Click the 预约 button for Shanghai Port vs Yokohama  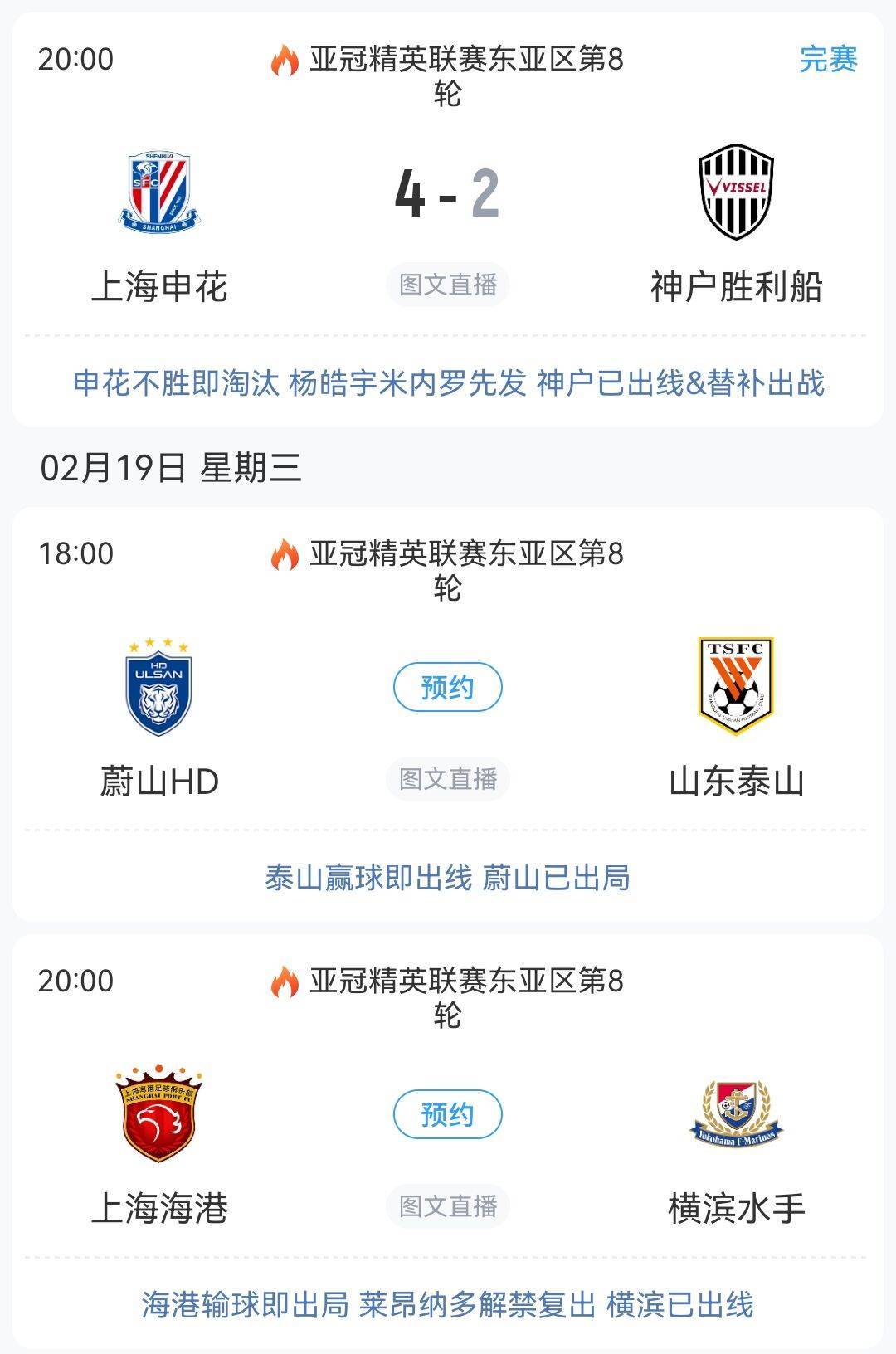click(448, 1115)
